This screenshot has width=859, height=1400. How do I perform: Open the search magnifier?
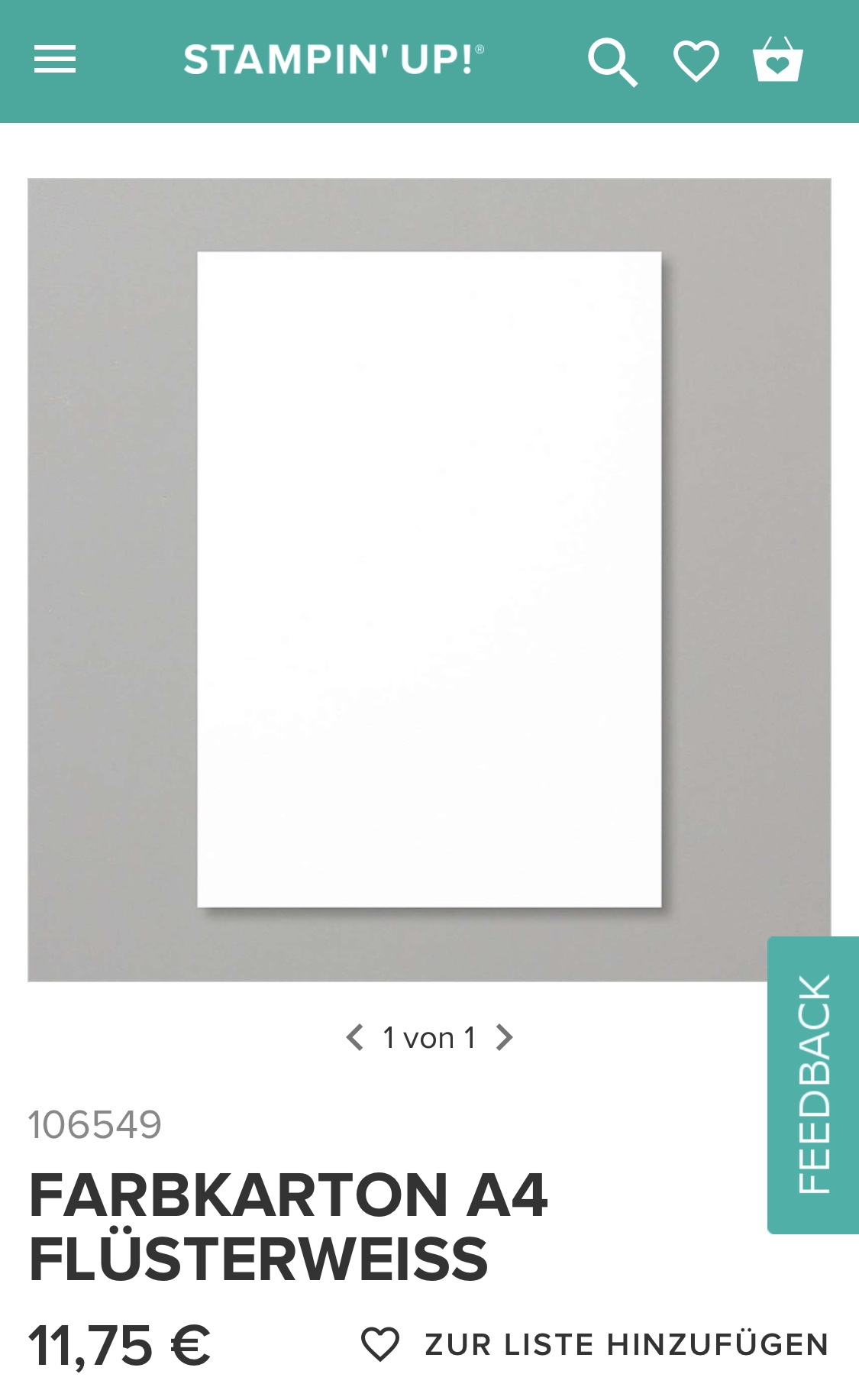click(612, 62)
